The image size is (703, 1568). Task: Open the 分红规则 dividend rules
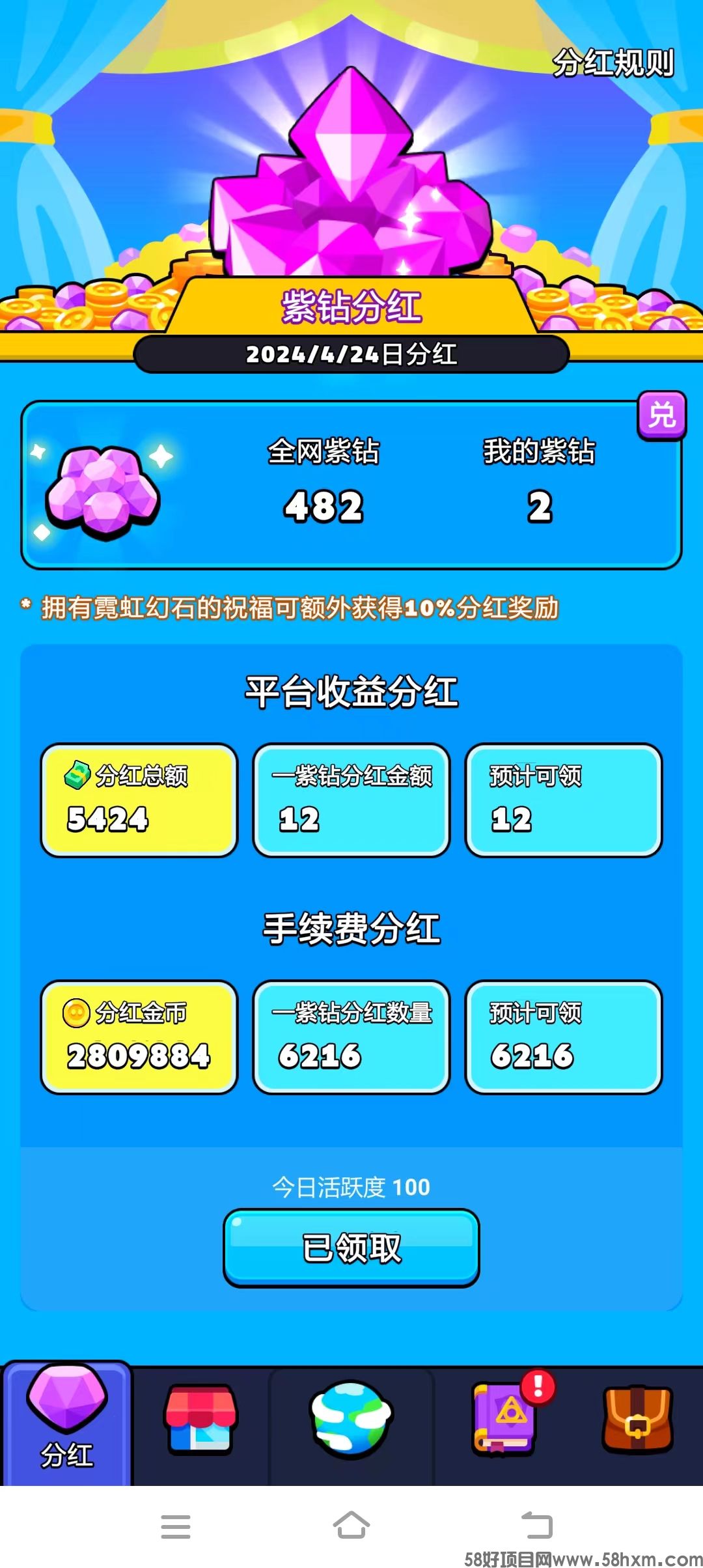[613, 63]
